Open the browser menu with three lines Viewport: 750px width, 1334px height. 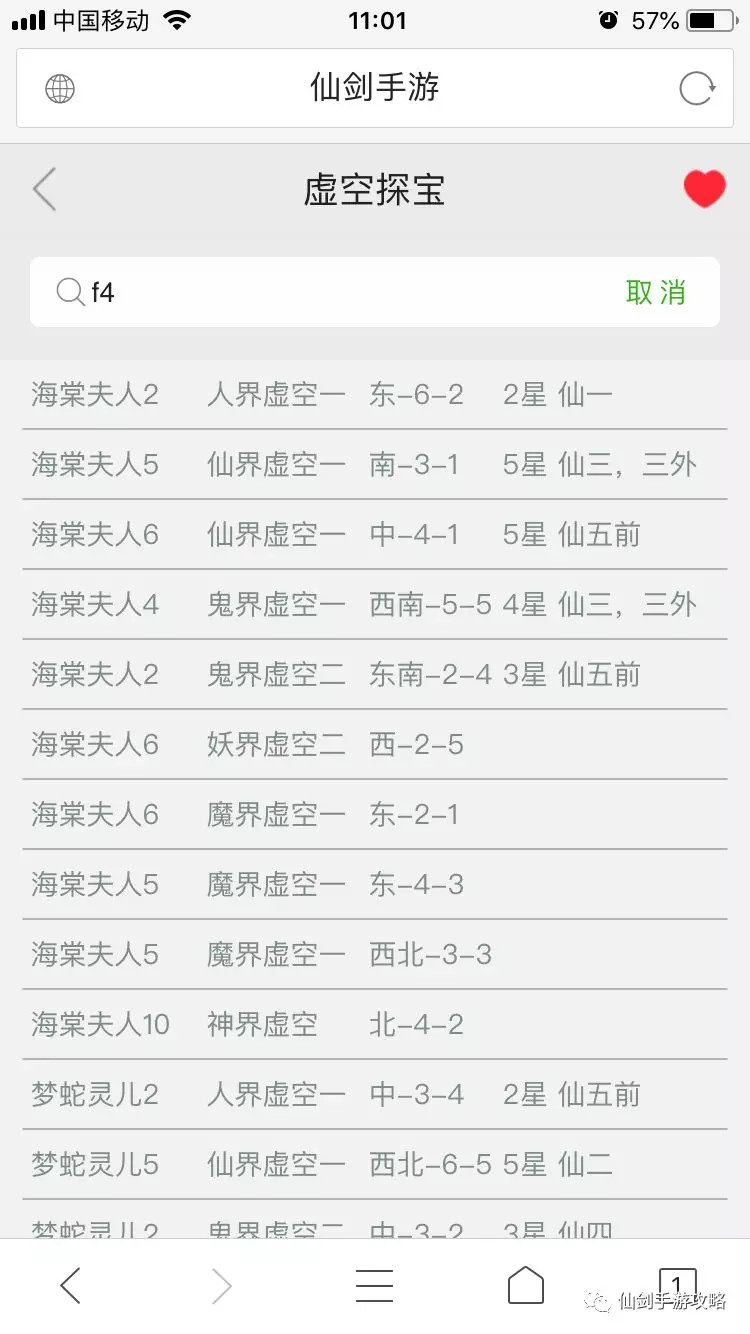click(x=374, y=1286)
